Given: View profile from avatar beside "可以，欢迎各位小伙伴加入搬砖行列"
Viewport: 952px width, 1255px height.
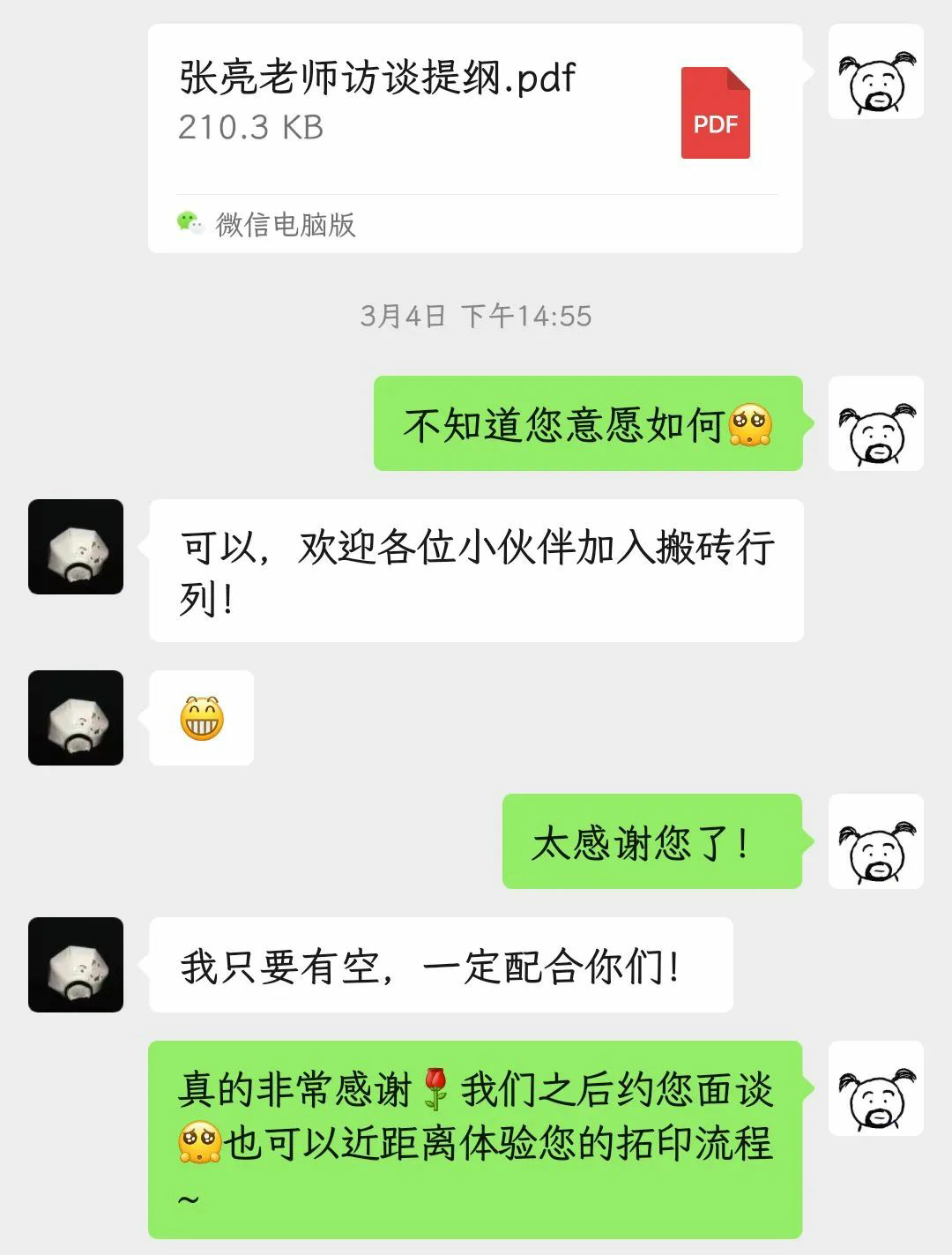Looking at the screenshot, I should 76,547.
